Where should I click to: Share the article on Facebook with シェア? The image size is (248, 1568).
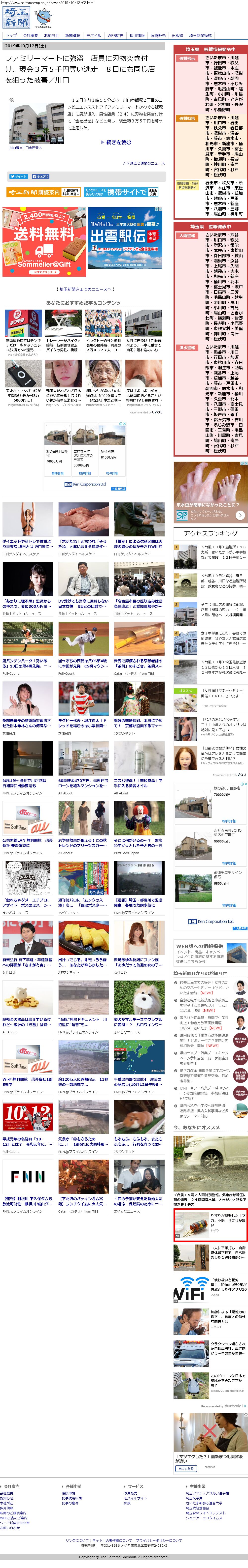(x=40, y=176)
